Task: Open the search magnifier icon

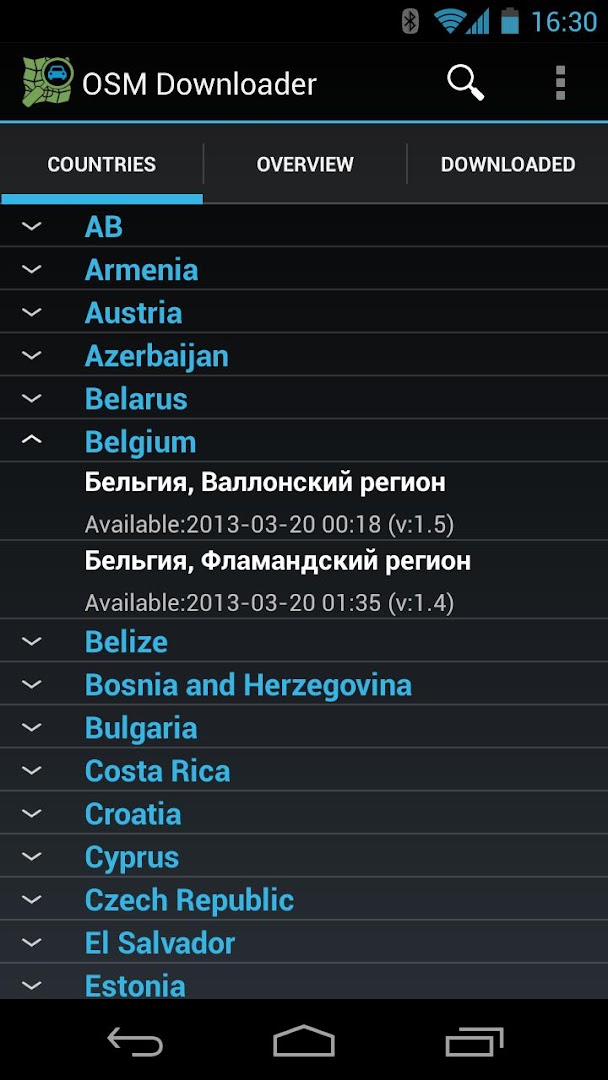Action: 465,83
